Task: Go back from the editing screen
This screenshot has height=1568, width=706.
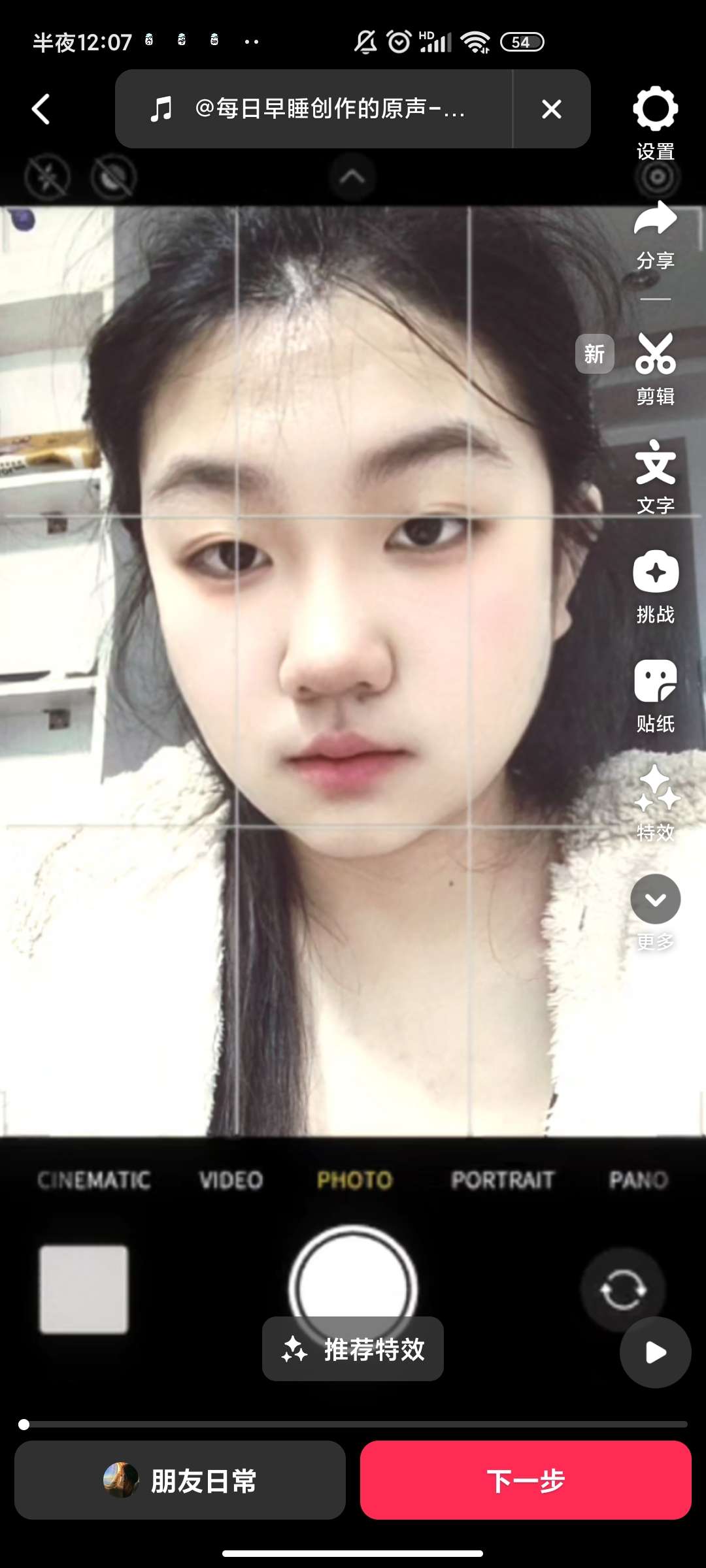Action: [41, 109]
